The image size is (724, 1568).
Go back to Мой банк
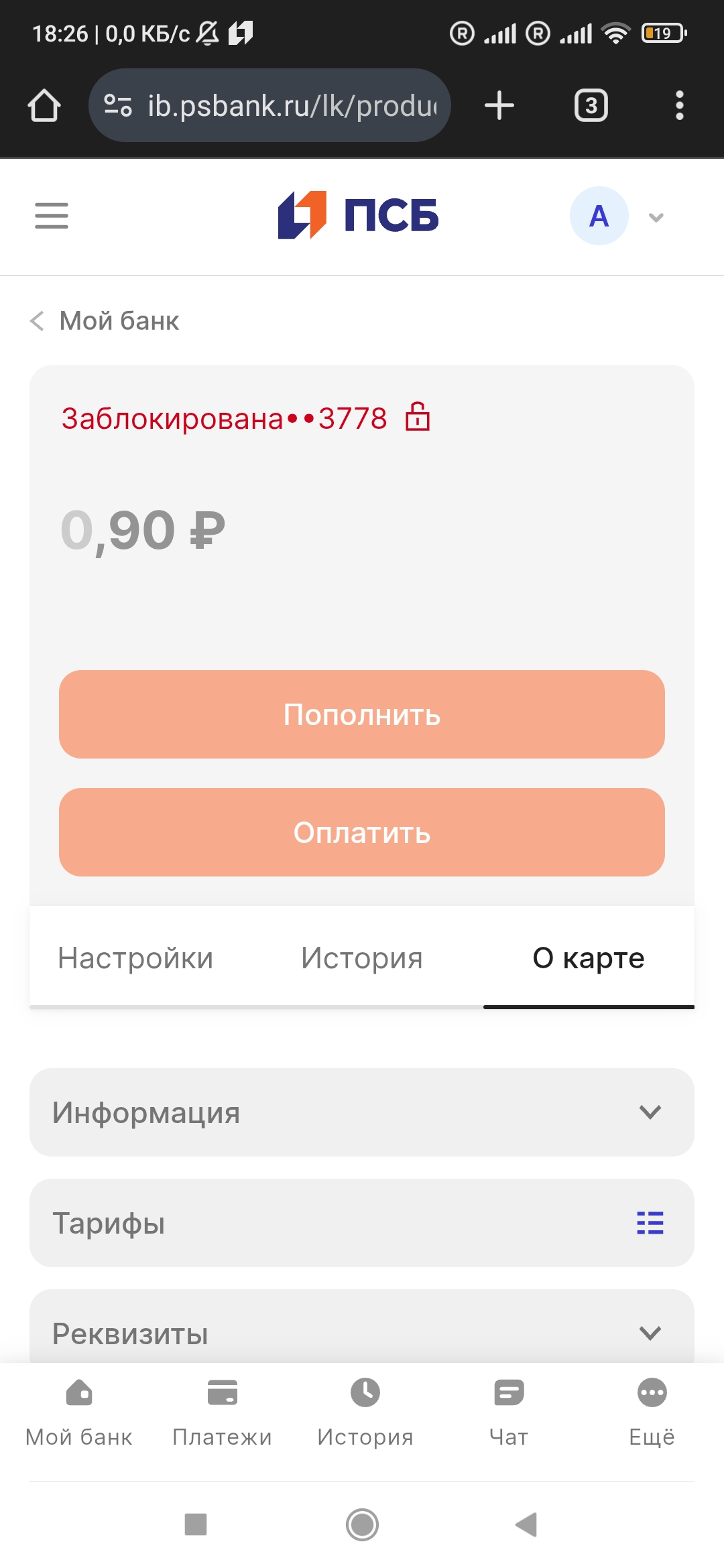[x=105, y=321]
